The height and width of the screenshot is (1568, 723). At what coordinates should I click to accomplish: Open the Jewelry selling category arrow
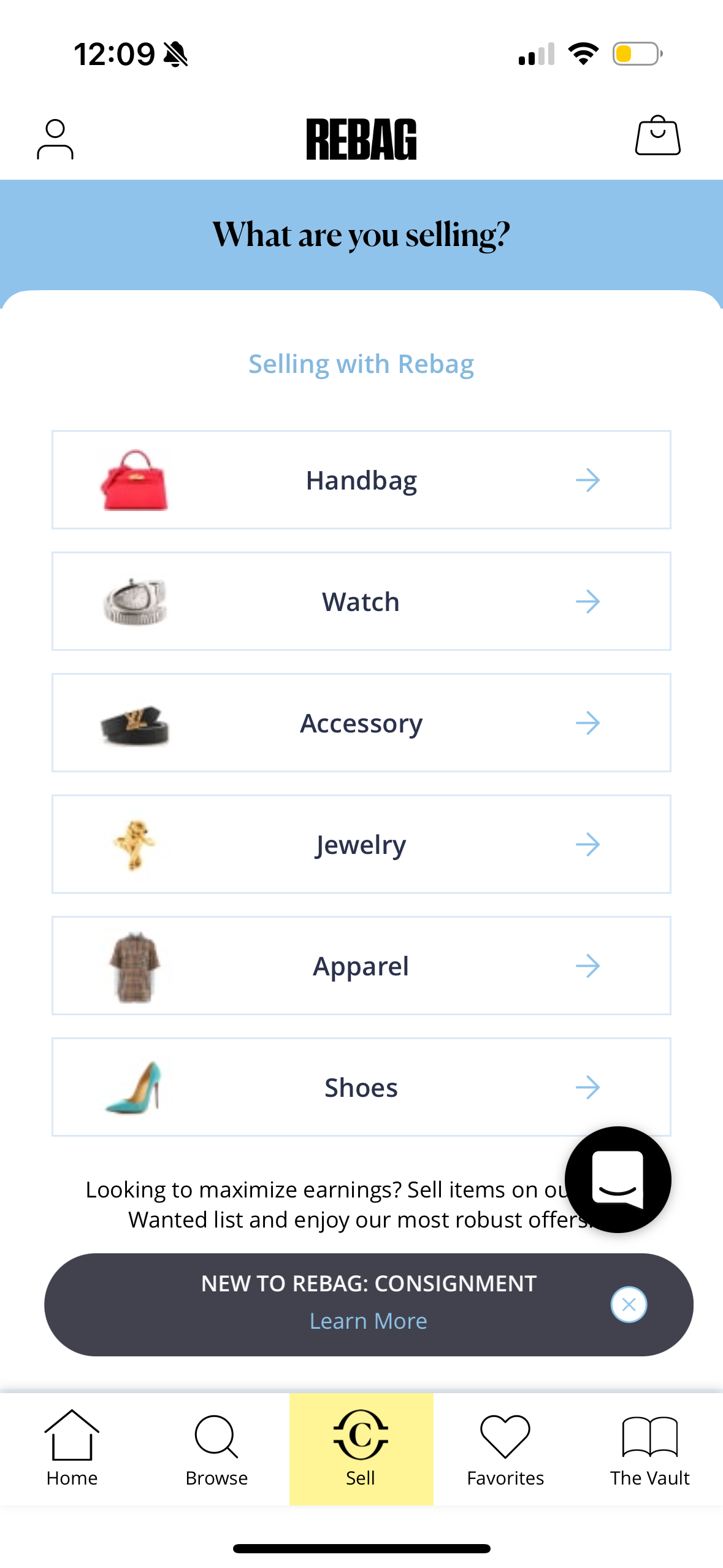point(587,844)
